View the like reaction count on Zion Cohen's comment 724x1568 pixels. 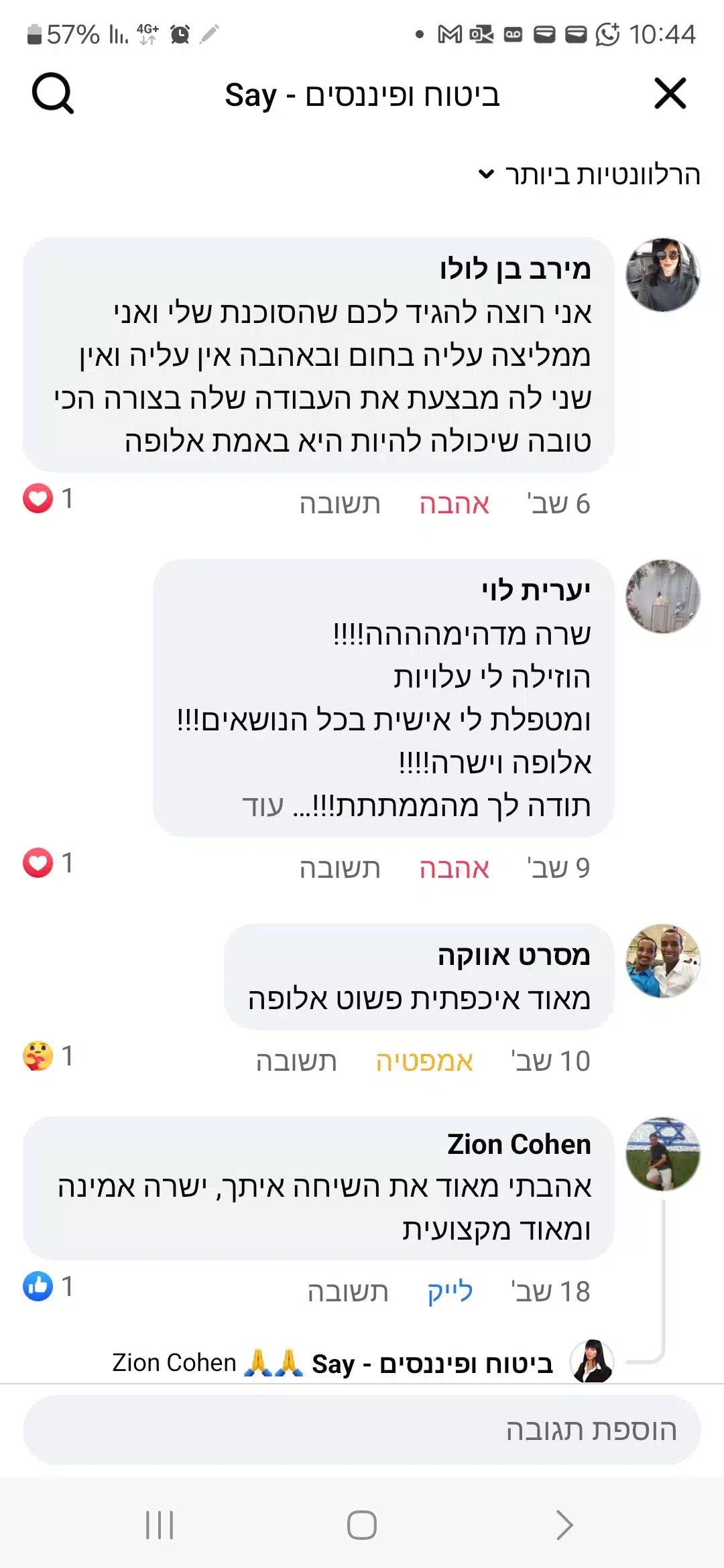pyautogui.click(x=48, y=1287)
